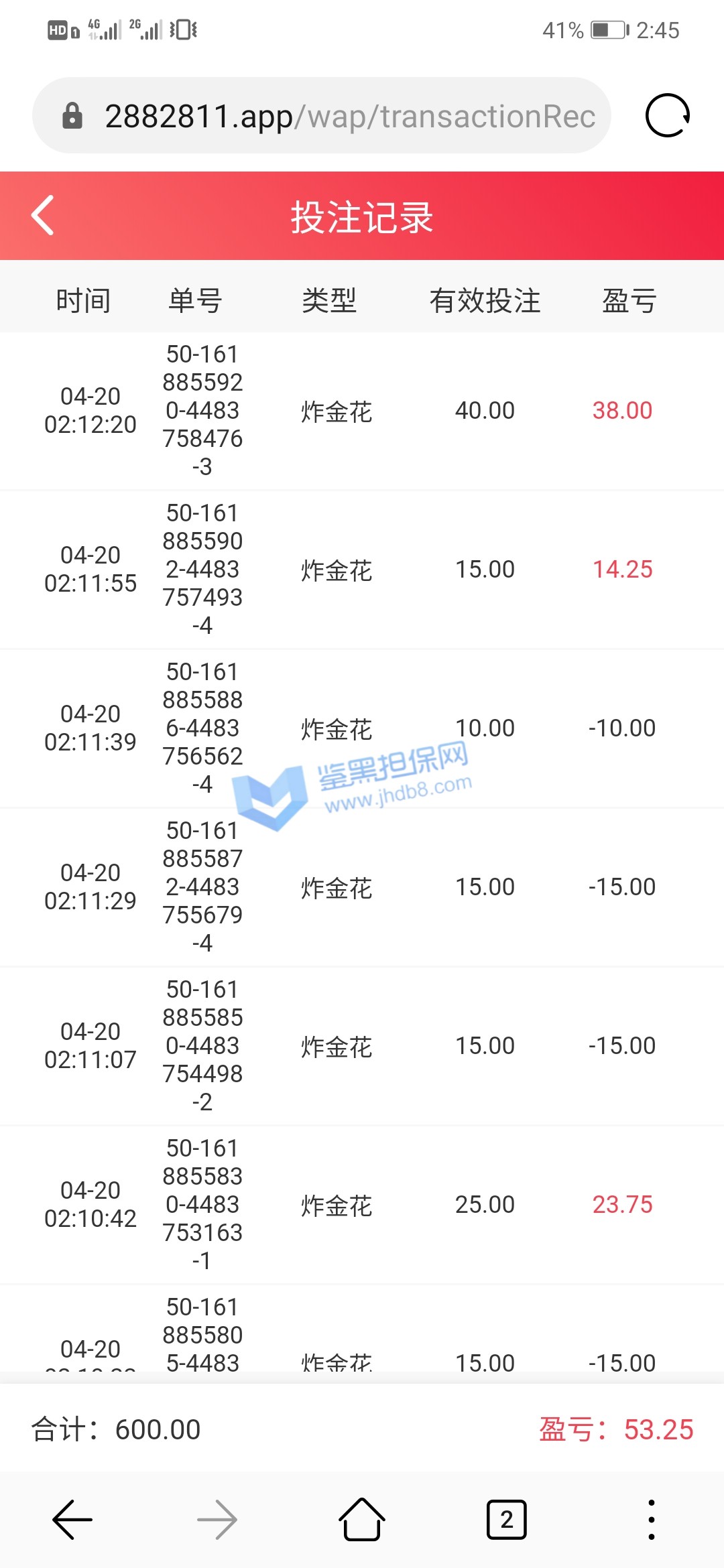Reload the page with the refresh icon

[667, 116]
